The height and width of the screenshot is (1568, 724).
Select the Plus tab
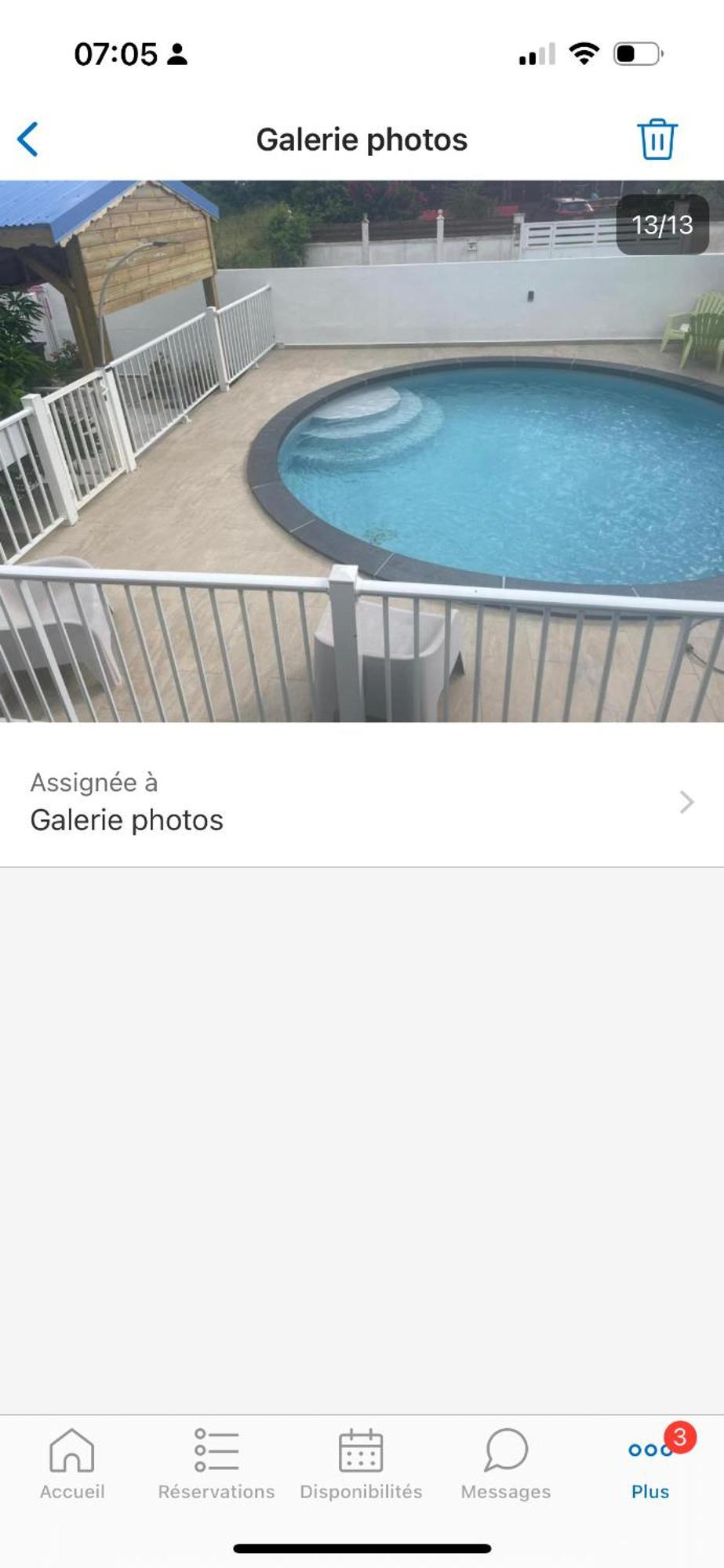click(x=650, y=1463)
